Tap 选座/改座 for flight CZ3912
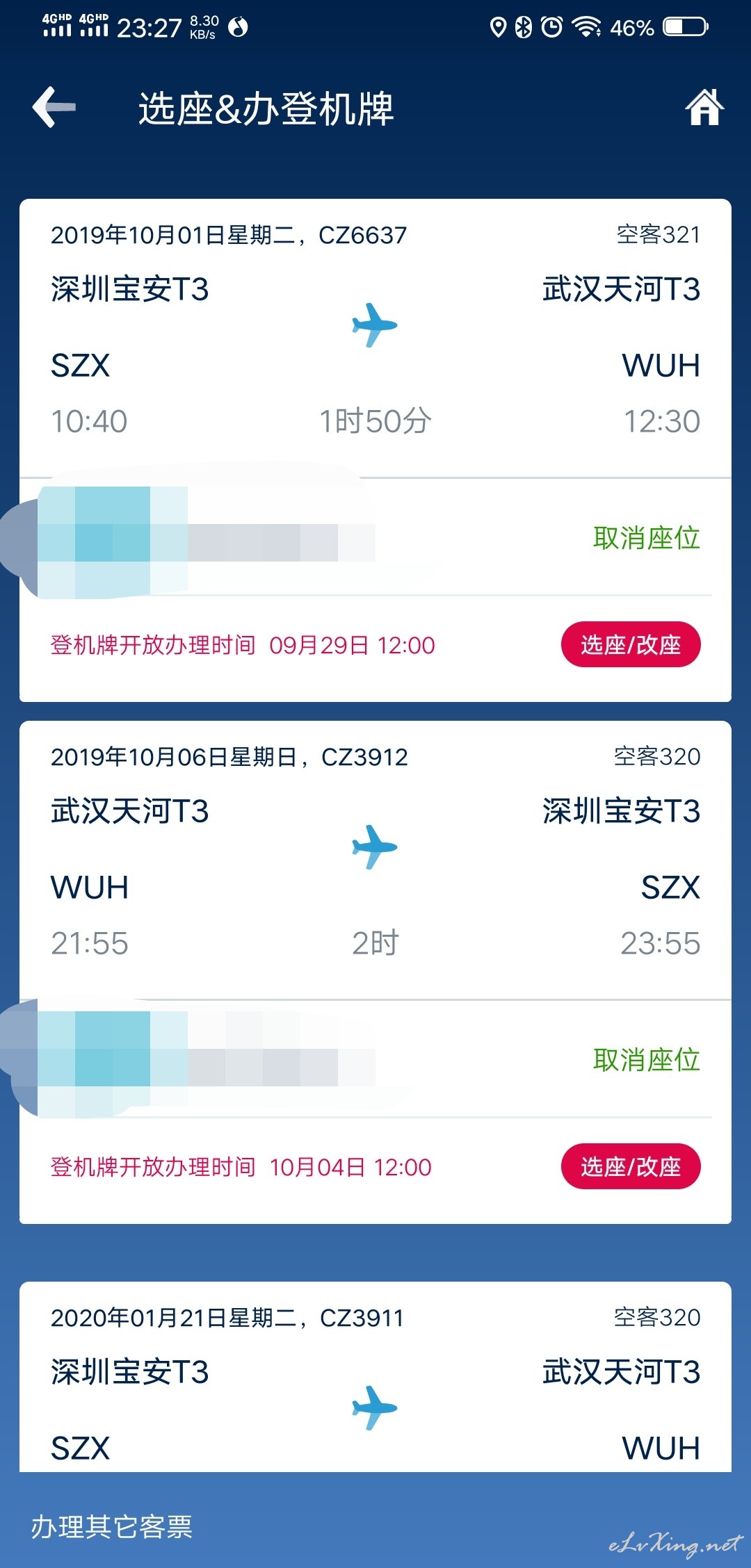The image size is (751, 1568). point(631,1166)
